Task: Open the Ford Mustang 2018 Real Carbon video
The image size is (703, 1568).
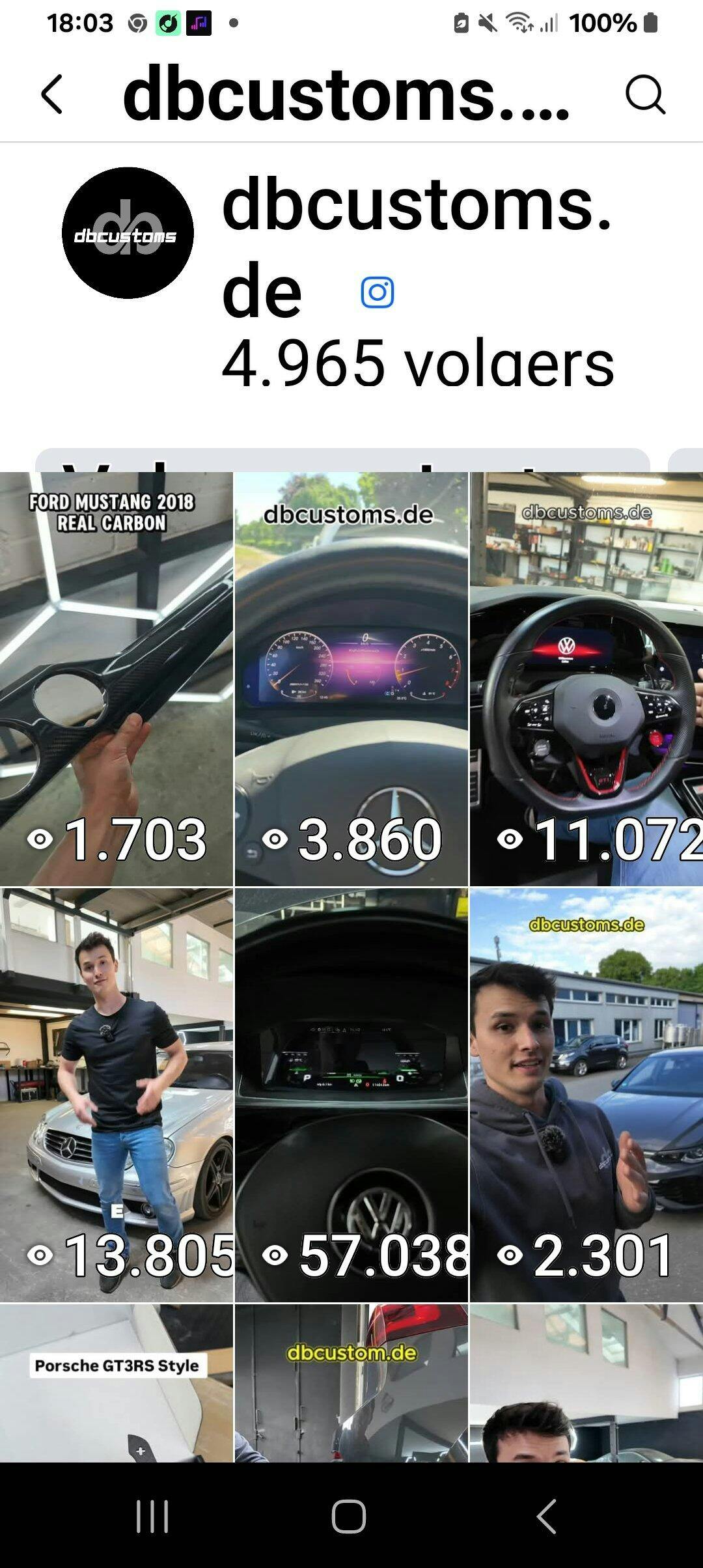Action: pos(116,677)
